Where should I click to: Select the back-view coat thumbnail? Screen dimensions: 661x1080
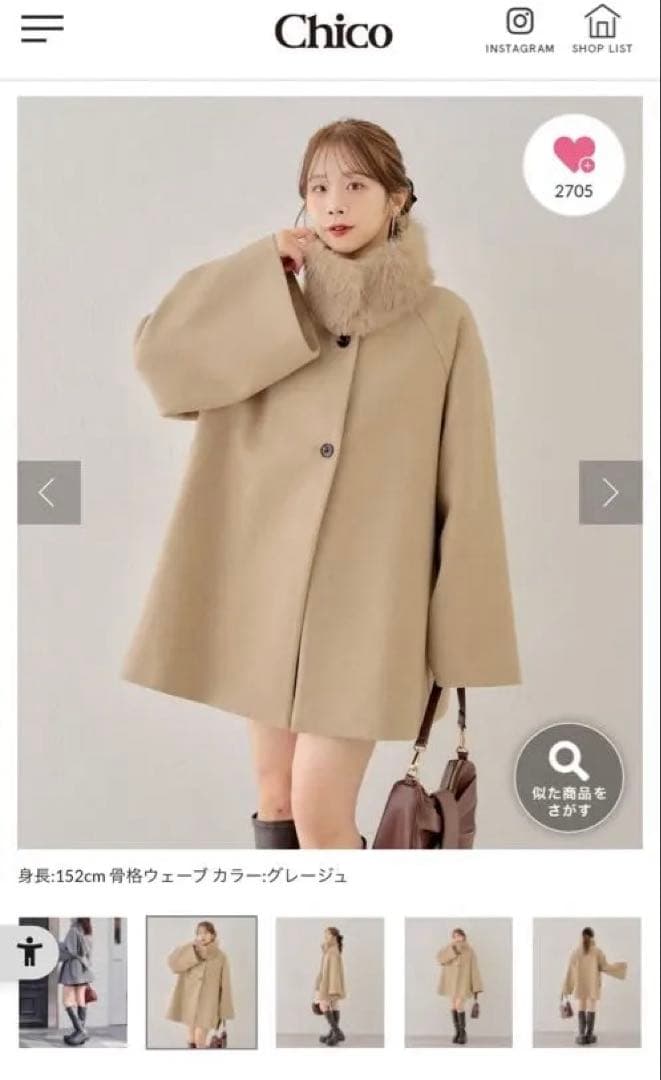click(x=586, y=981)
